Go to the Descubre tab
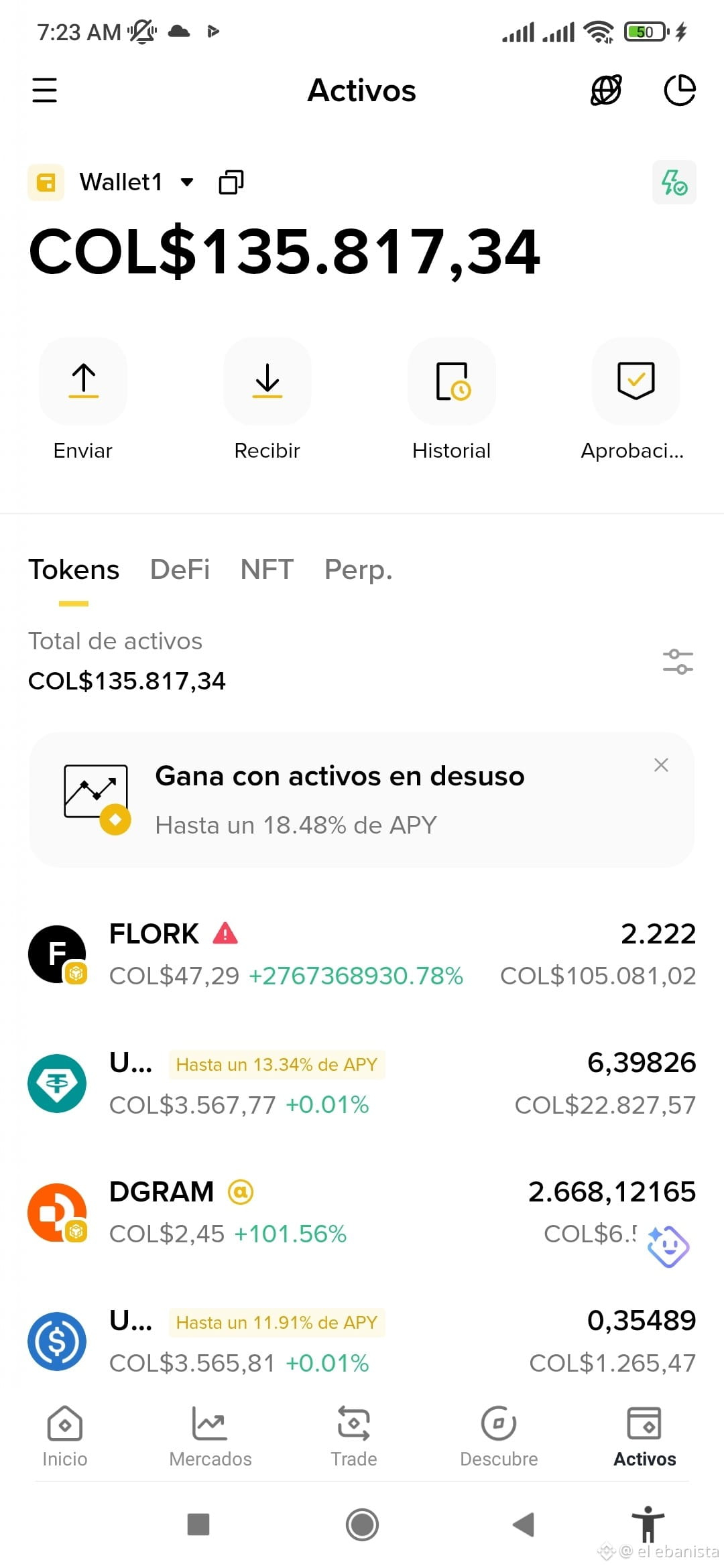The height and width of the screenshot is (1568, 724). tap(499, 1436)
